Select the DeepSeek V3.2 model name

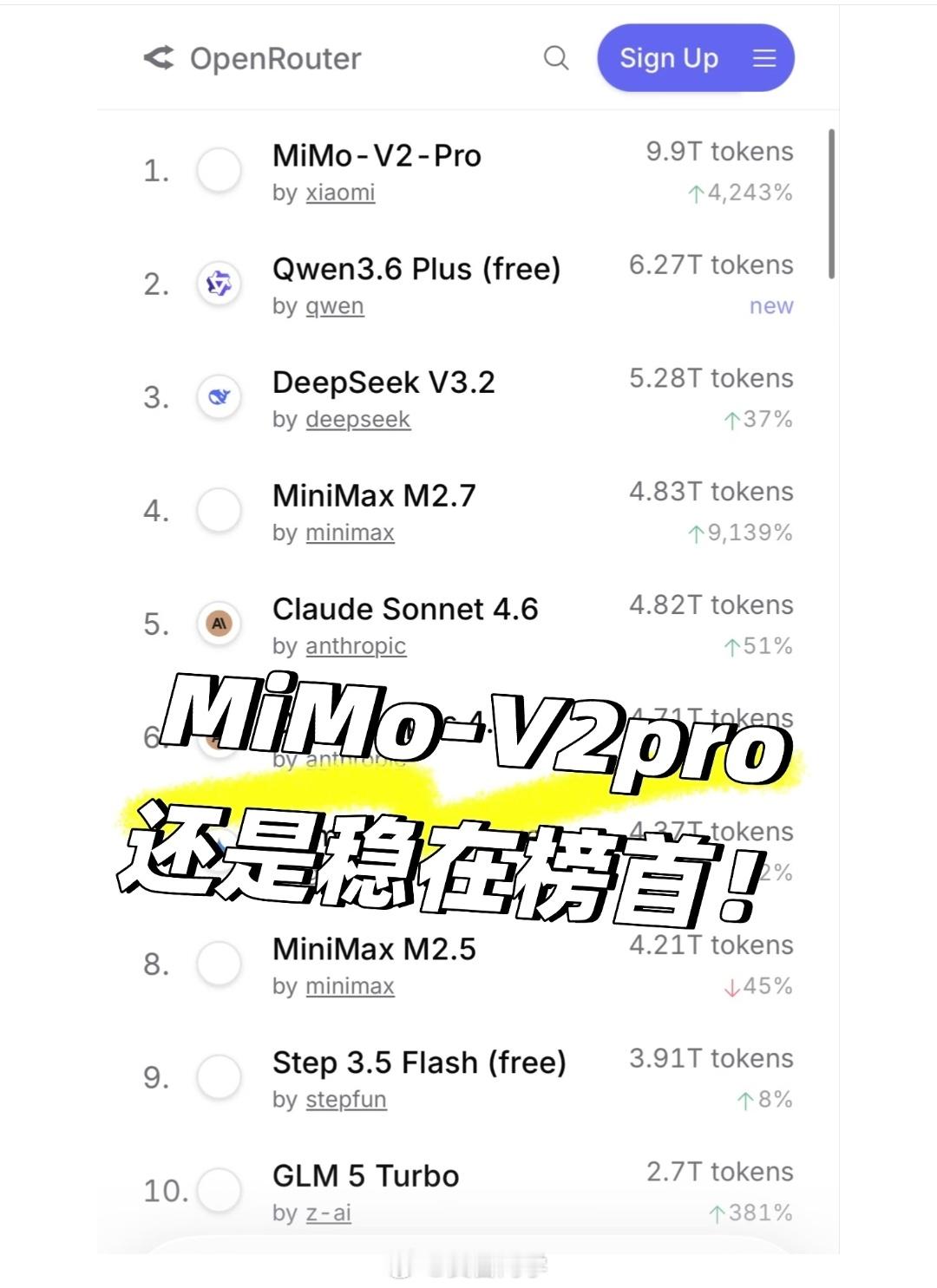coord(384,382)
